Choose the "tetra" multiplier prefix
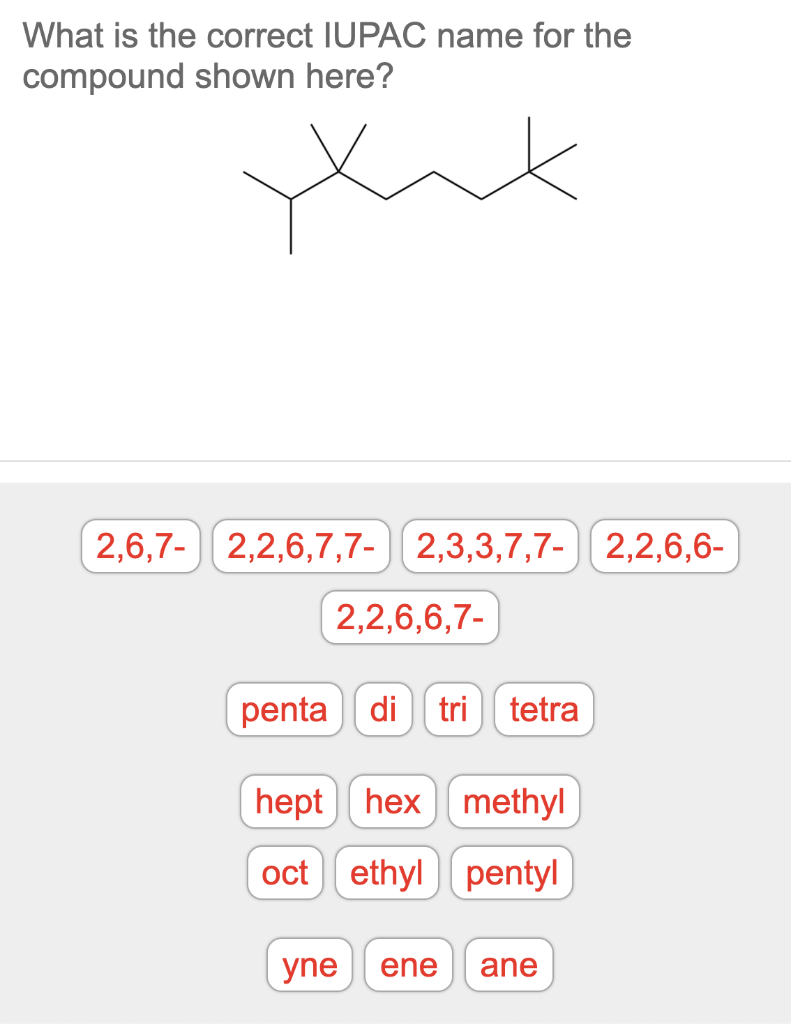 pos(543,709)
